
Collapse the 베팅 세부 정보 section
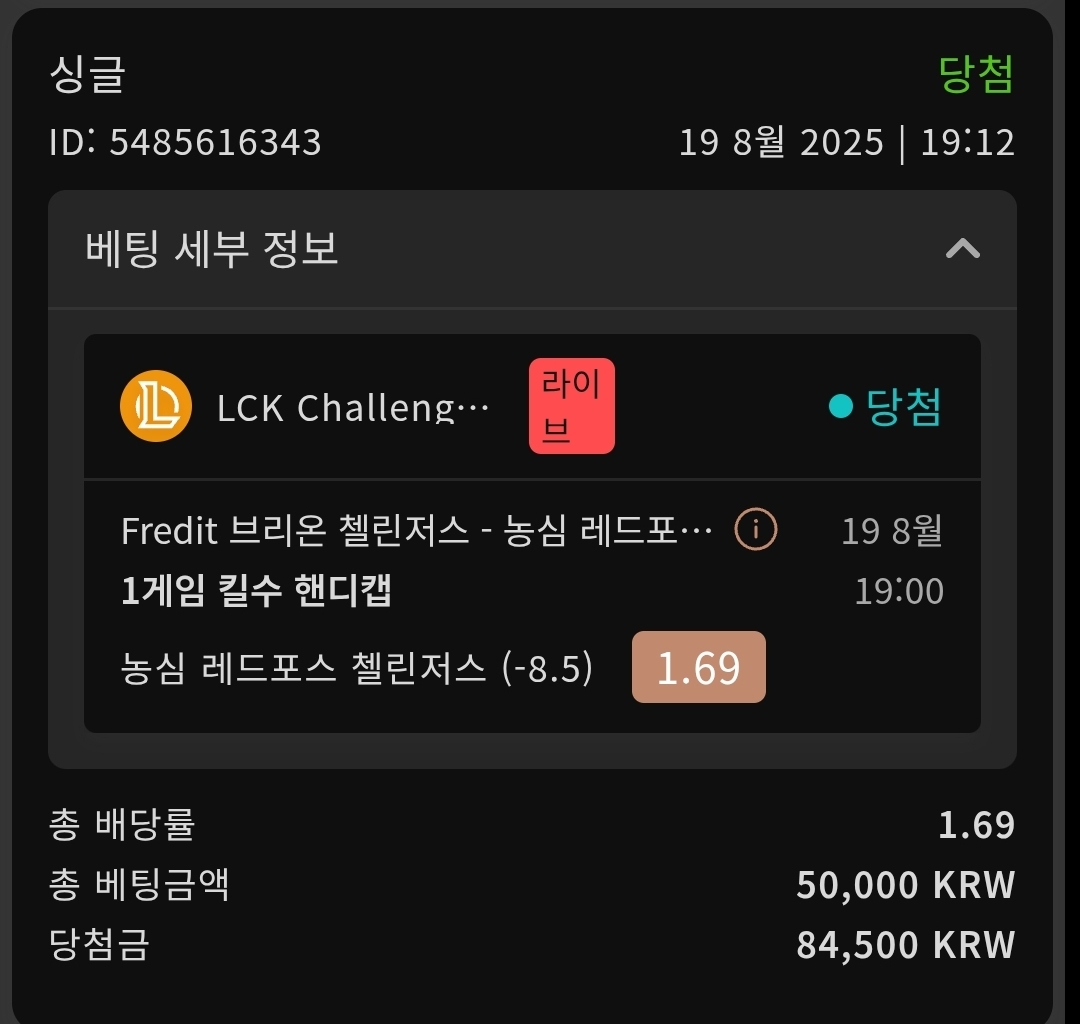pyautogui.click(x=962, y=249)
